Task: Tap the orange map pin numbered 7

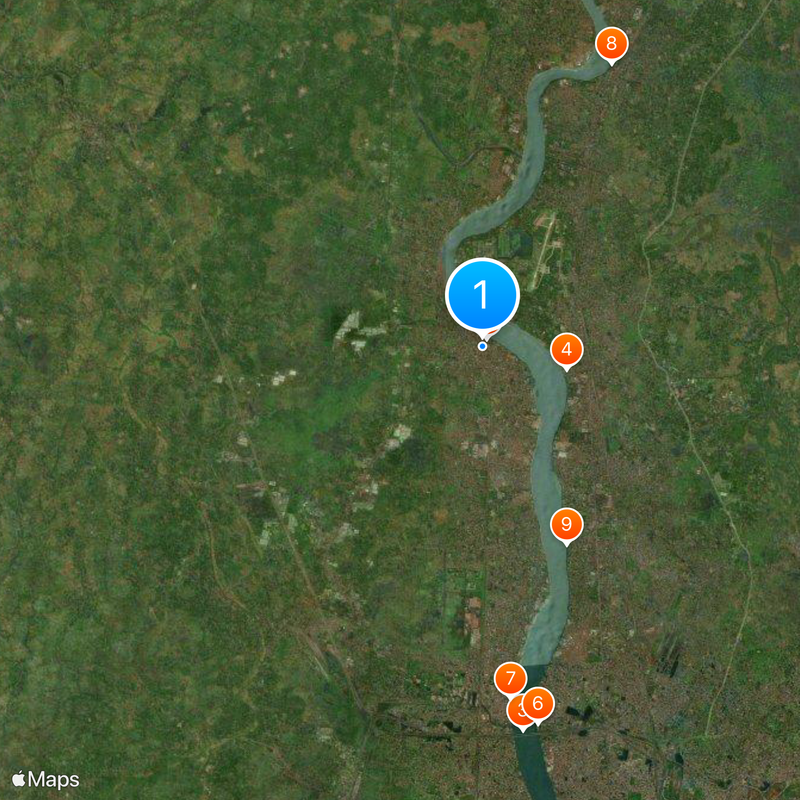Action: click(510, 679)
